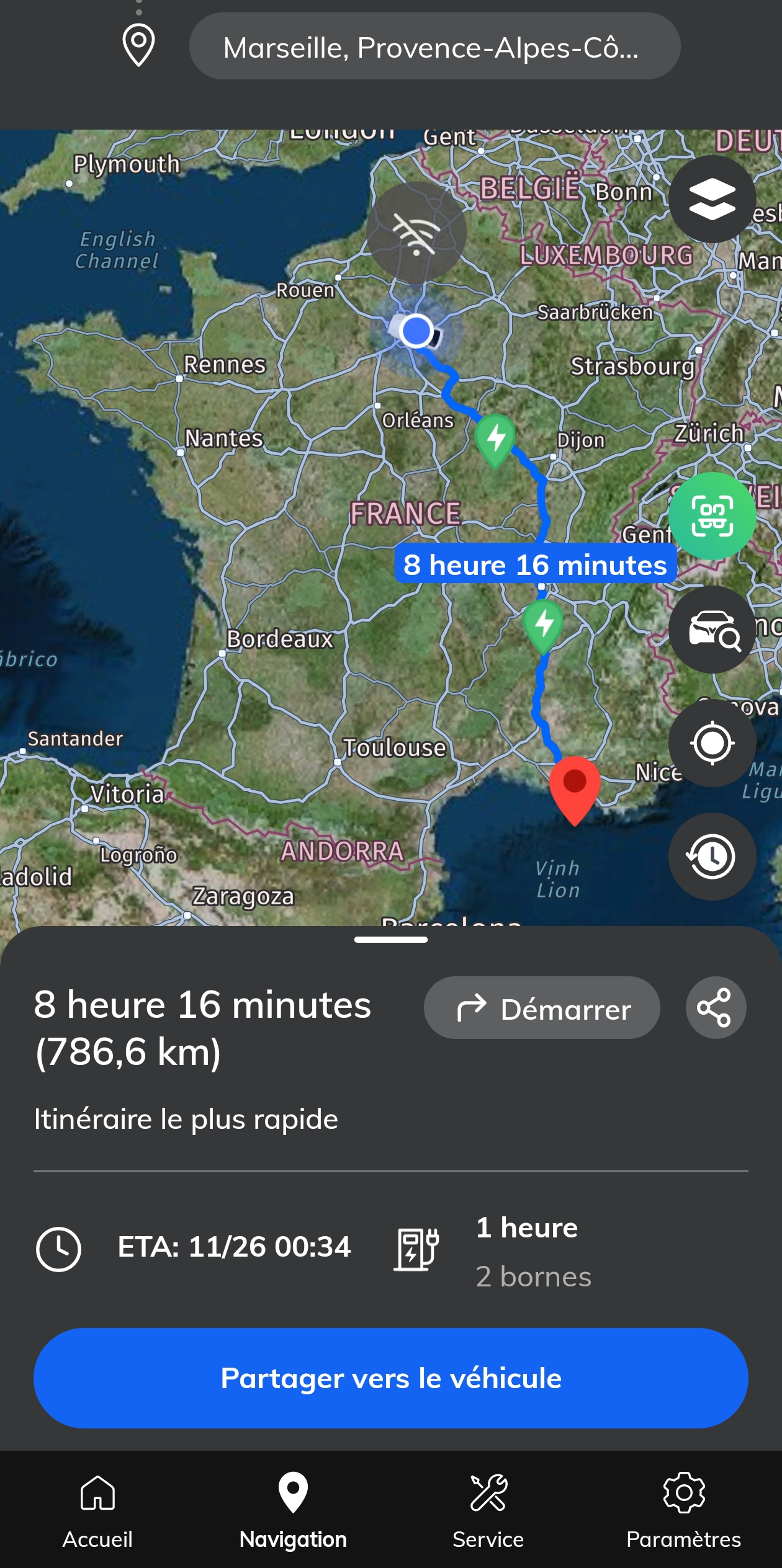Tap the find vehicle icon
The image size is (782, 1568).
(712, 630)
